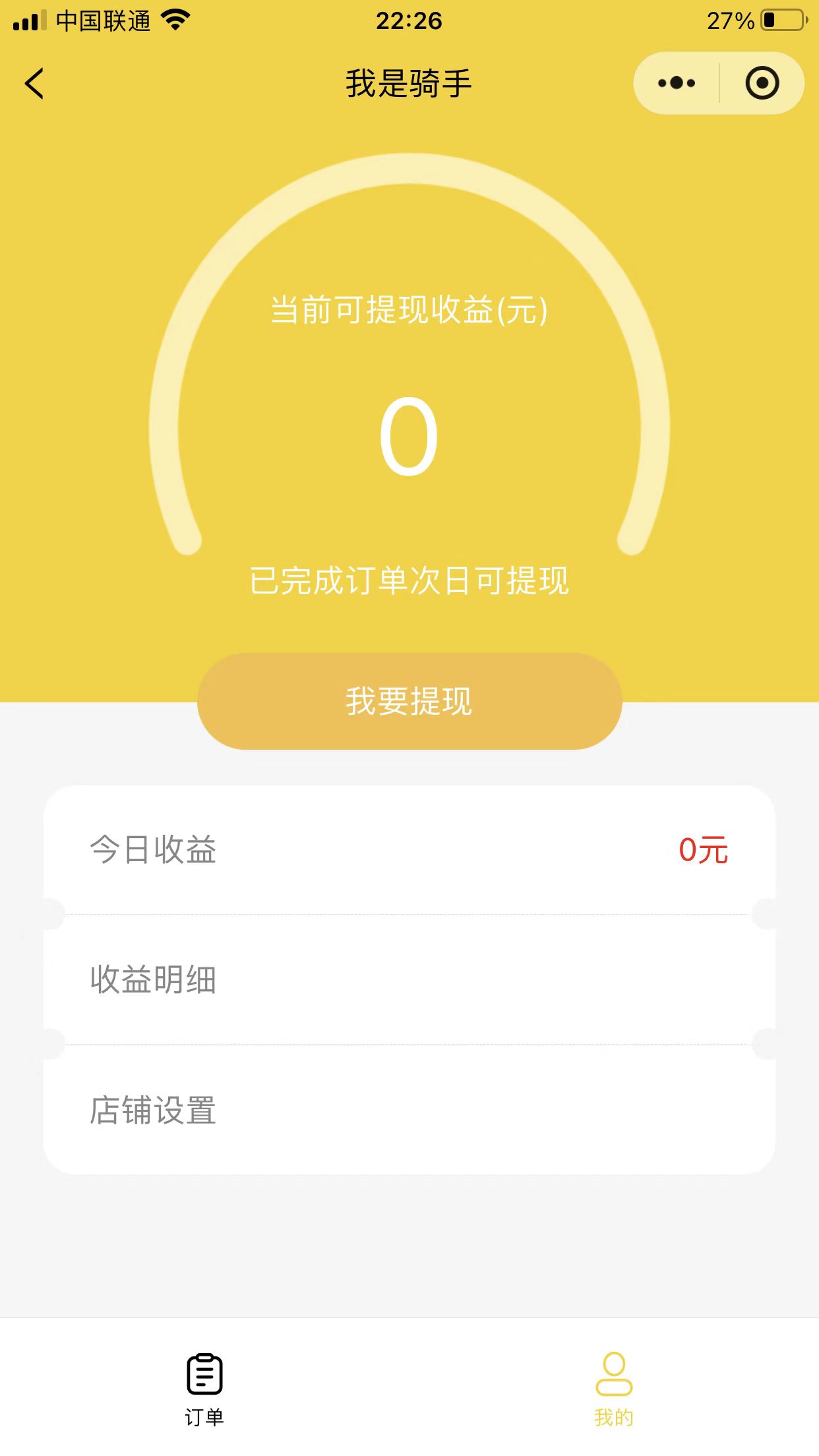This screenshot has width=819, height=1456.
Task: Open 店铺设置 store settings
Action: coord(409,1110)
